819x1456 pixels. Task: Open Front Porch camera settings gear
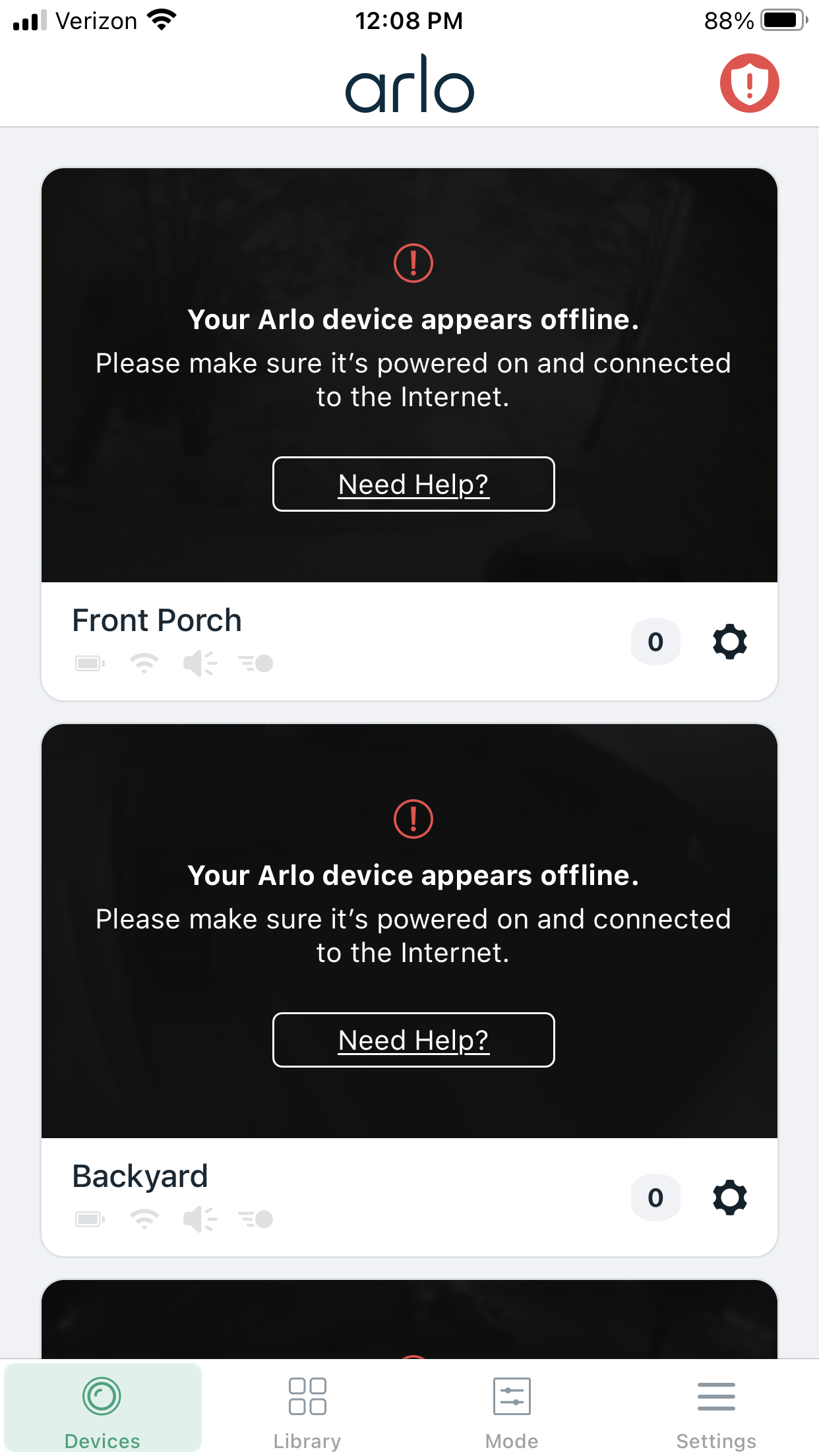729,641
